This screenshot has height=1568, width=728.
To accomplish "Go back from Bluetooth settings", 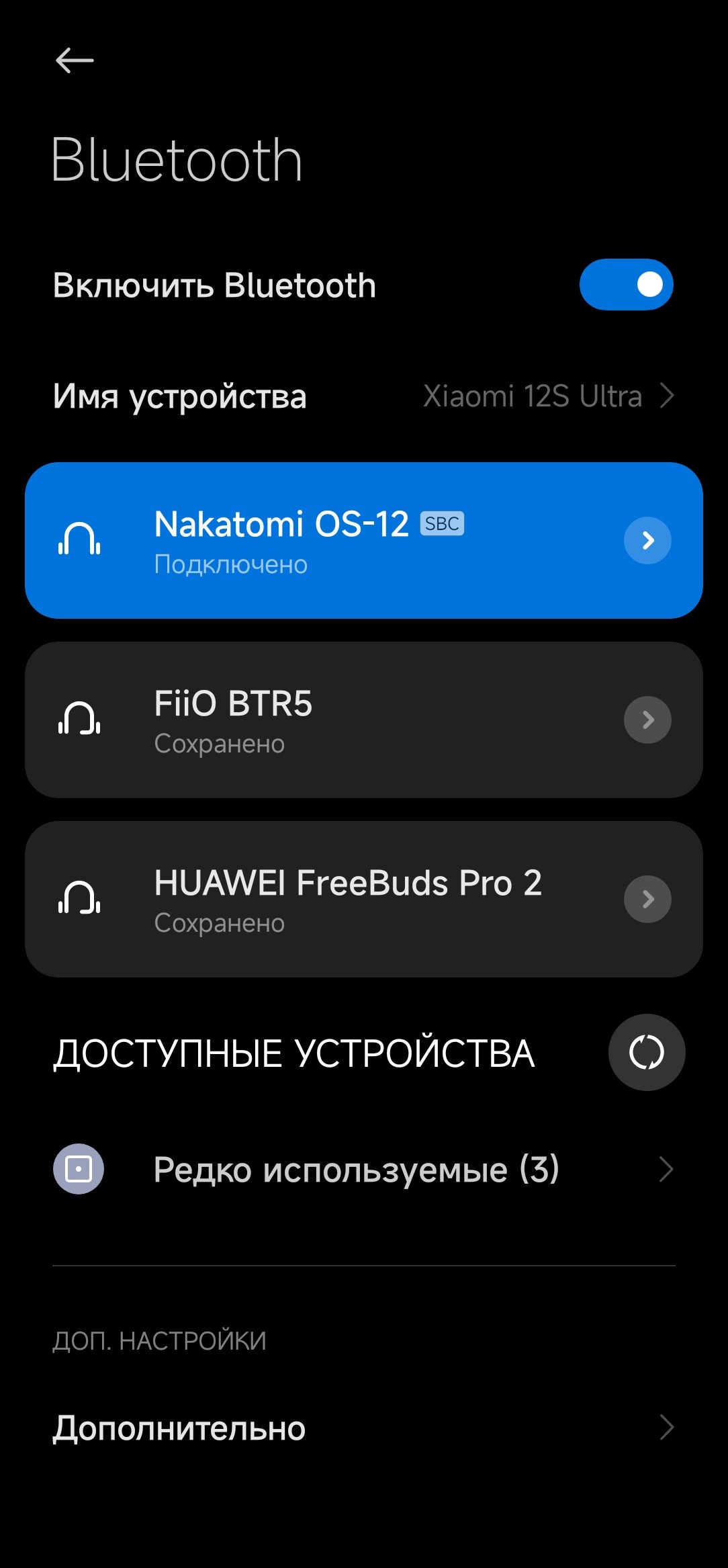I will pyautogui.click(x=75, y=60).
